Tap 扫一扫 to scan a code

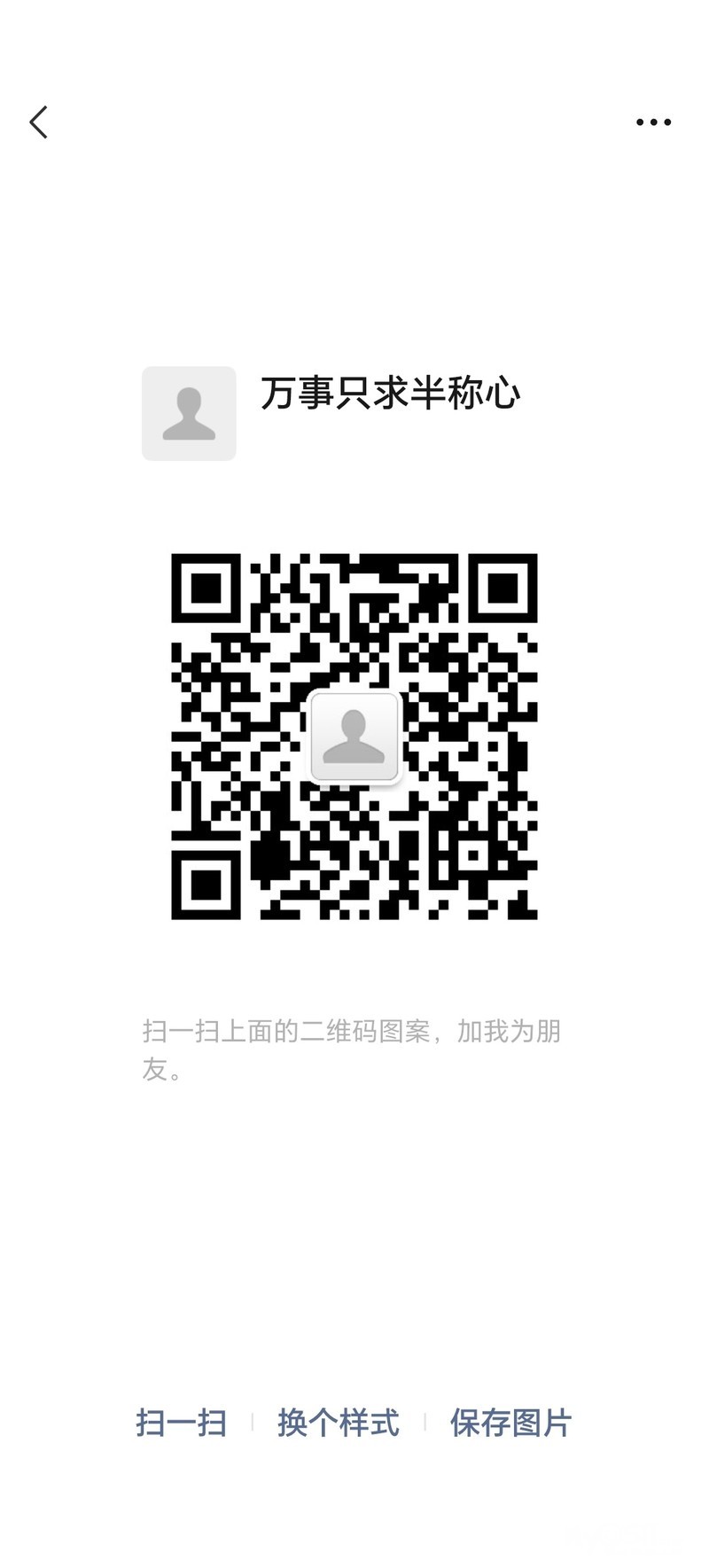(x=182, y=1423)
